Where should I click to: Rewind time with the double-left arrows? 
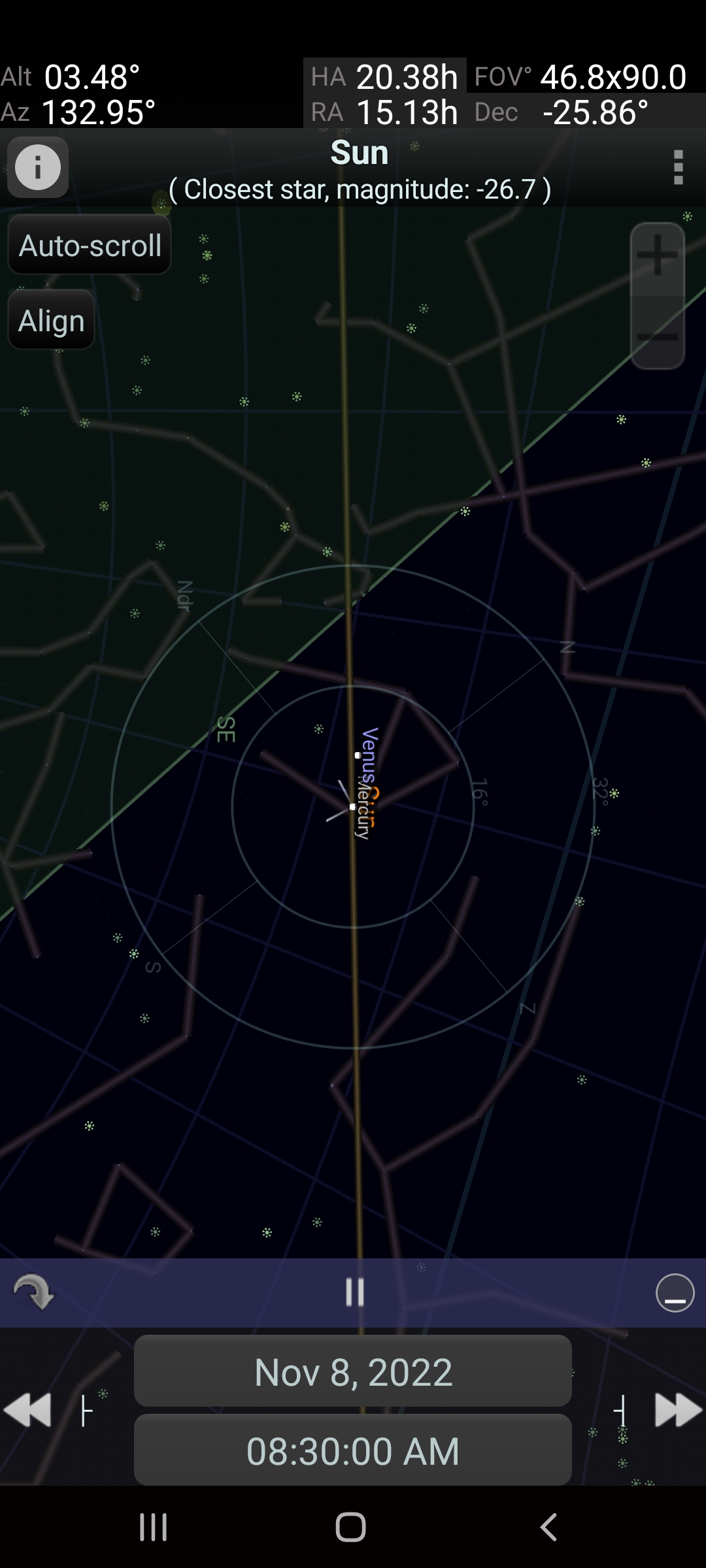27,1410
